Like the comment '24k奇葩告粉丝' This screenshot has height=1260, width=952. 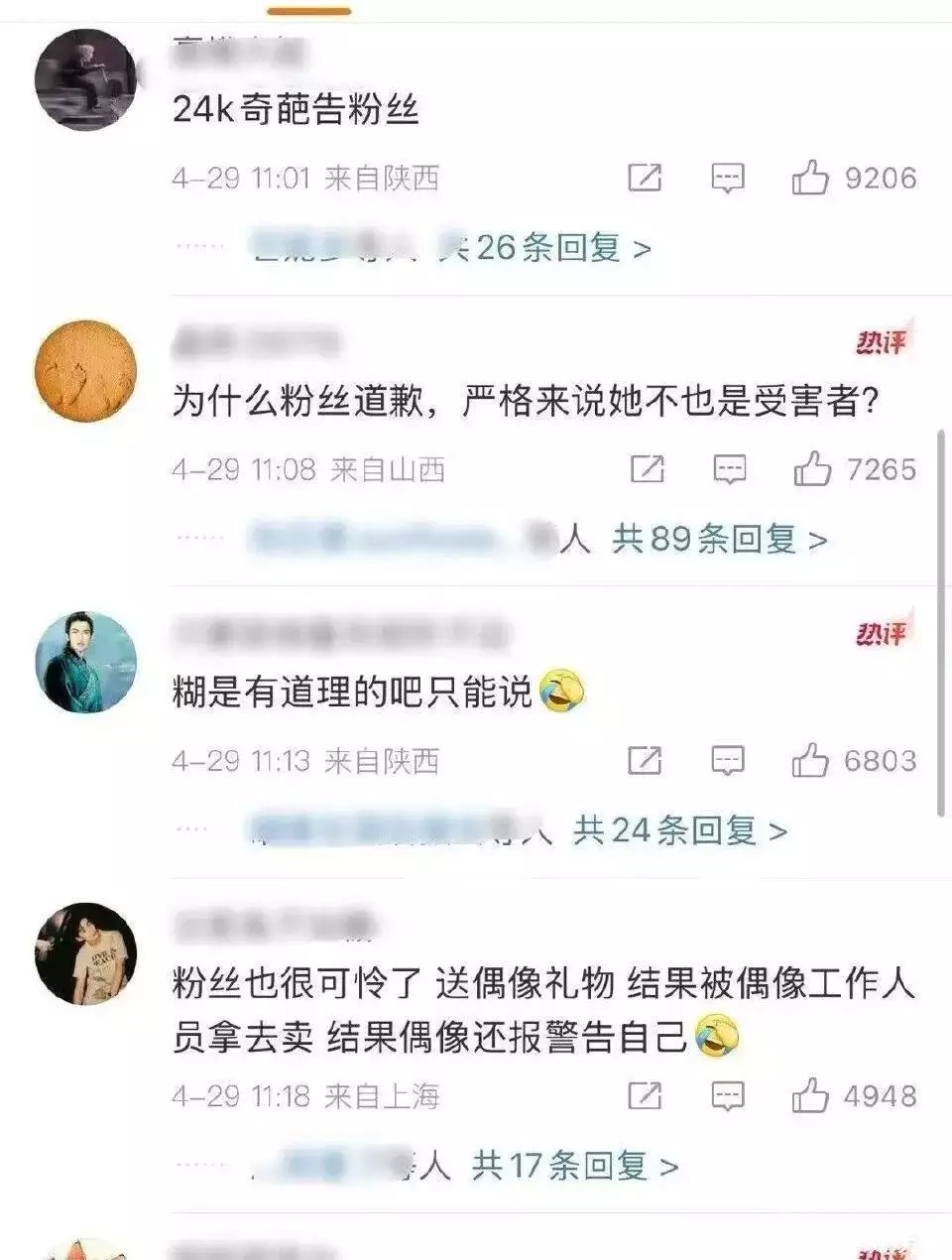coord(810,179)
